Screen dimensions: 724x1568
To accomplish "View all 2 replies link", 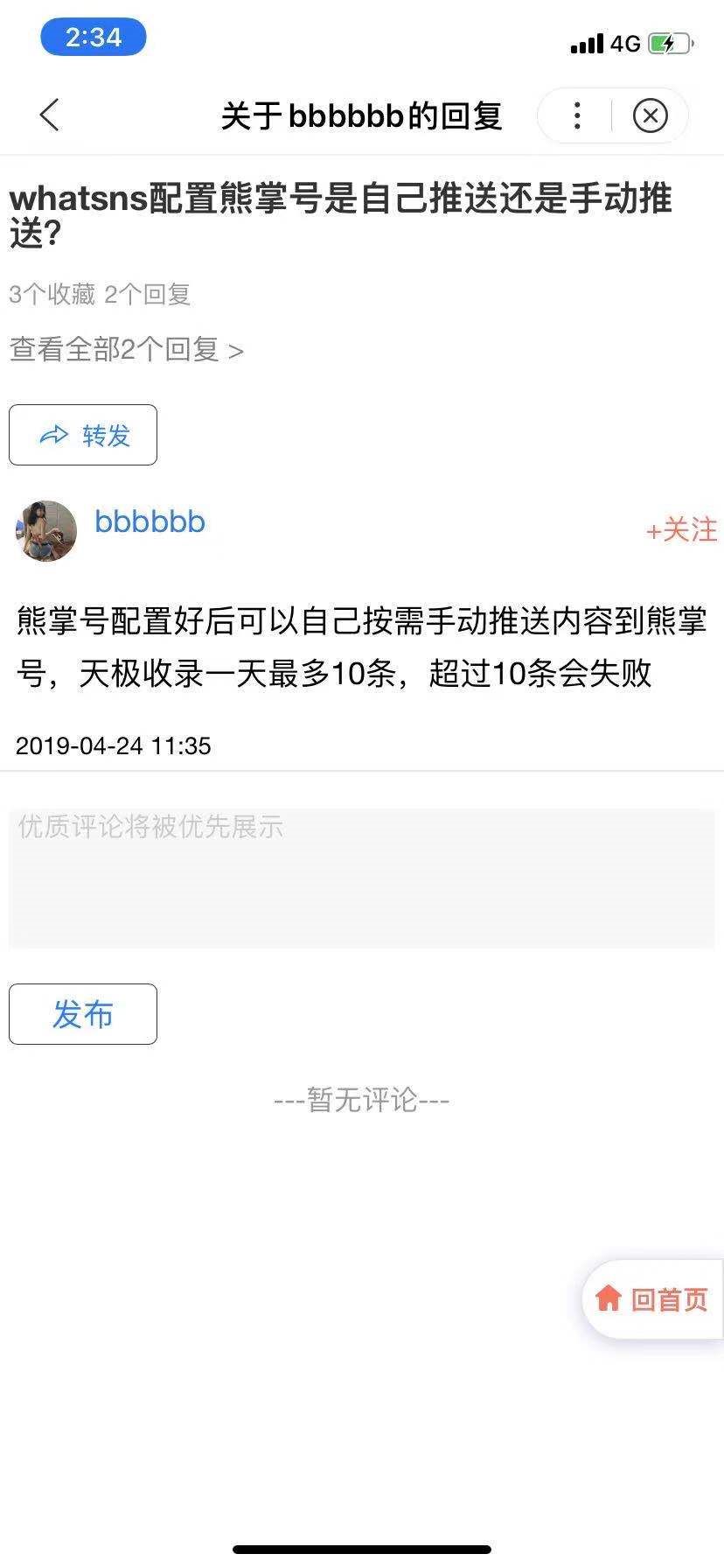I will pos(126,350).
